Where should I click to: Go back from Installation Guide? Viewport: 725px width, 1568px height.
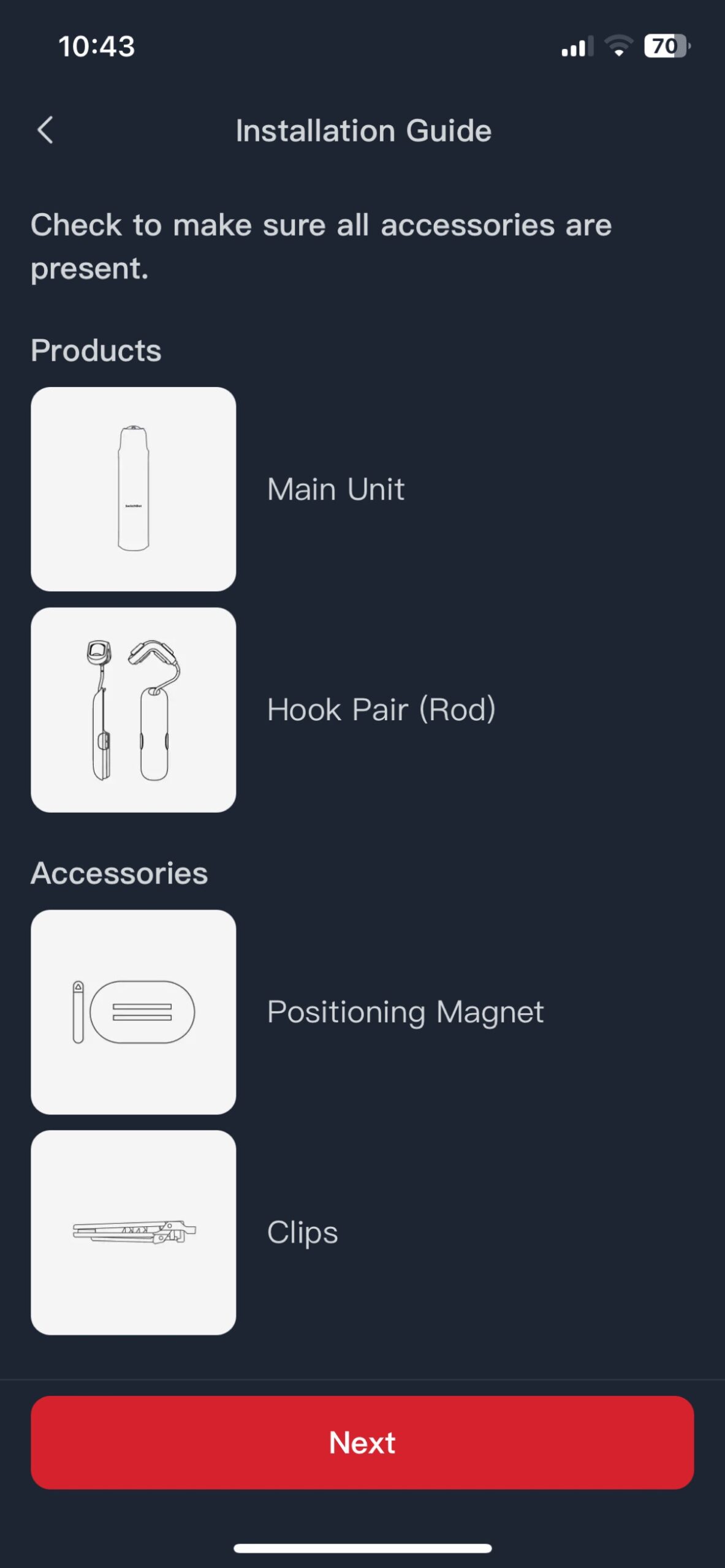[45, 130]
